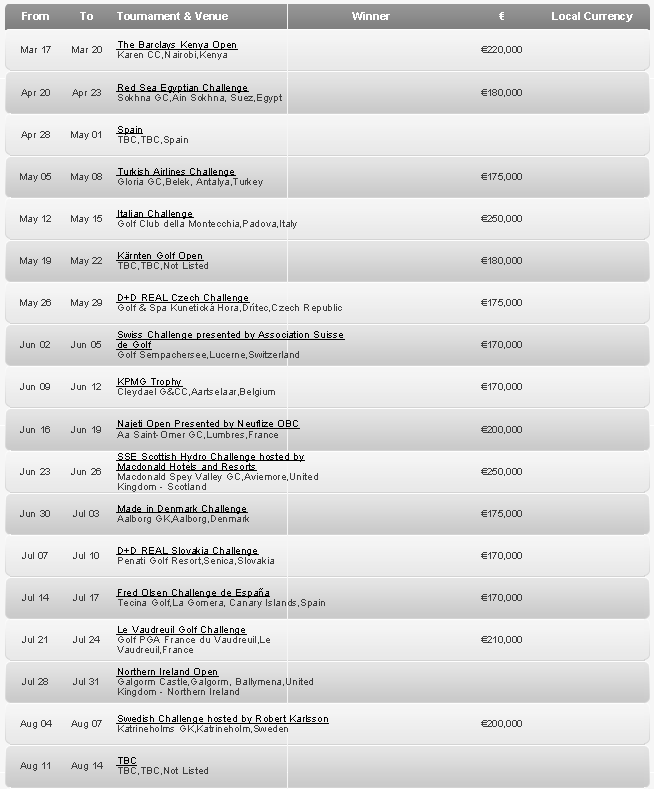Open D+D REAL Slovakia Challenge

click(x=187, y=550)
